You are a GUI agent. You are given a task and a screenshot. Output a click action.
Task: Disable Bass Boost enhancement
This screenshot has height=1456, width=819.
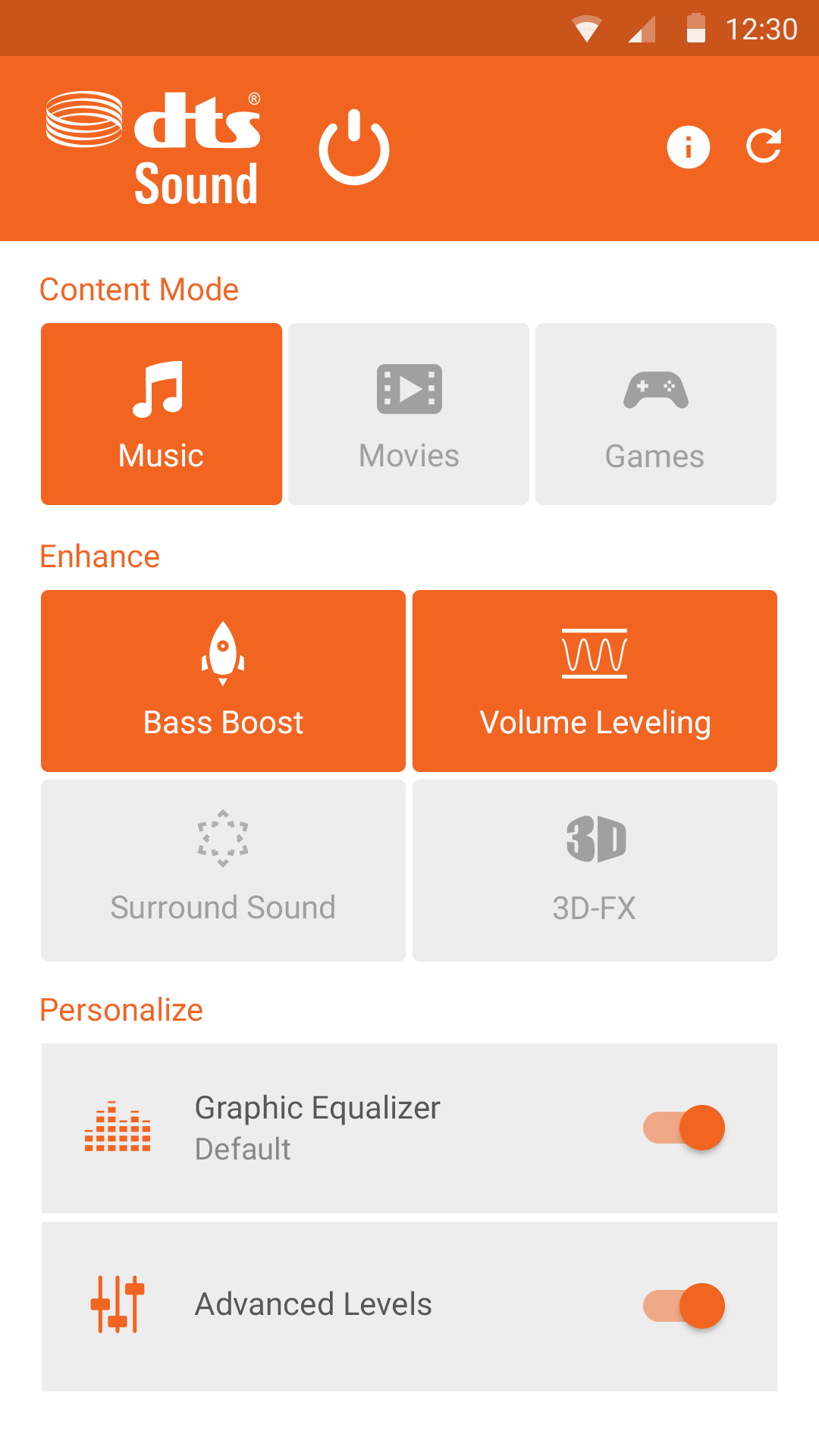pos(223,681)
